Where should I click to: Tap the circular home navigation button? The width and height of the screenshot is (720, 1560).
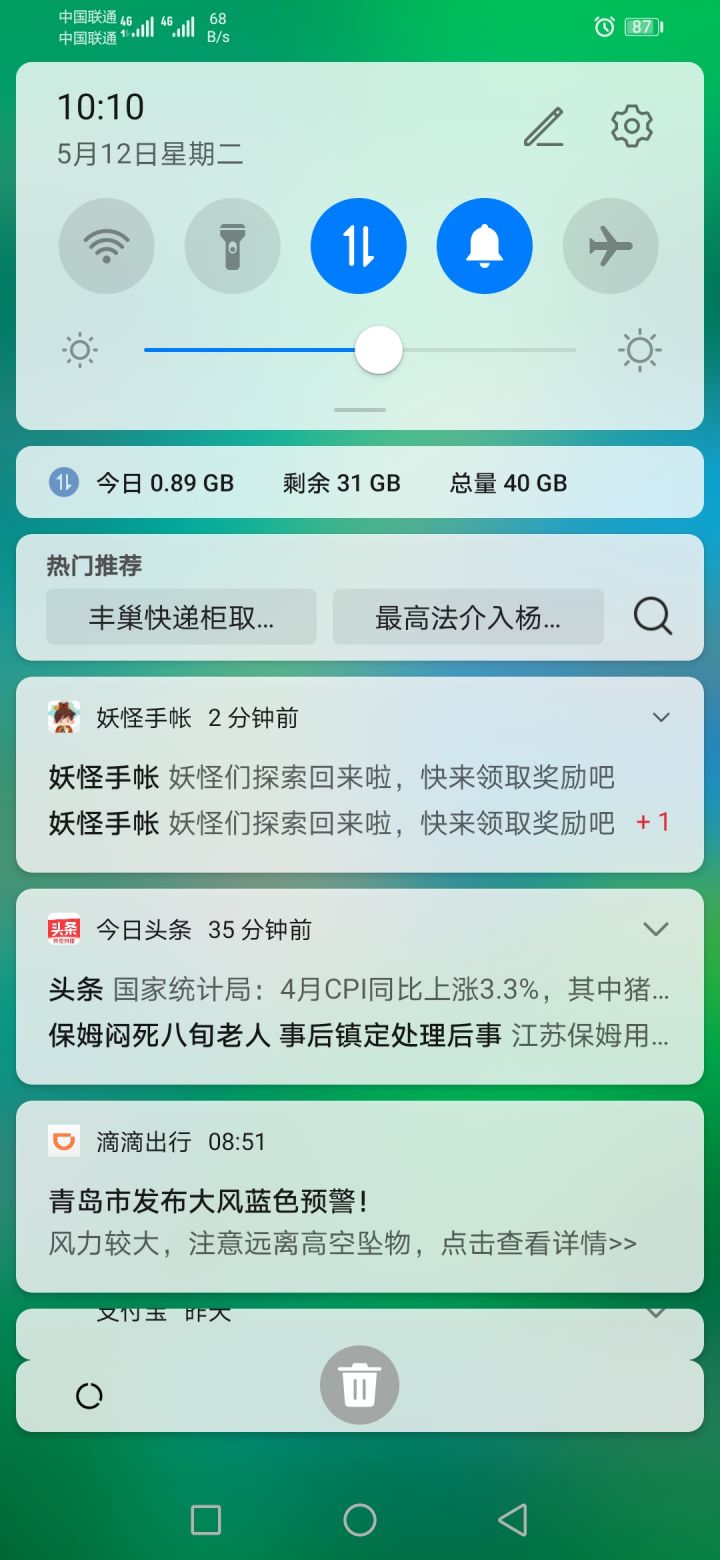pyautogui.click(x=359, y=1519)
